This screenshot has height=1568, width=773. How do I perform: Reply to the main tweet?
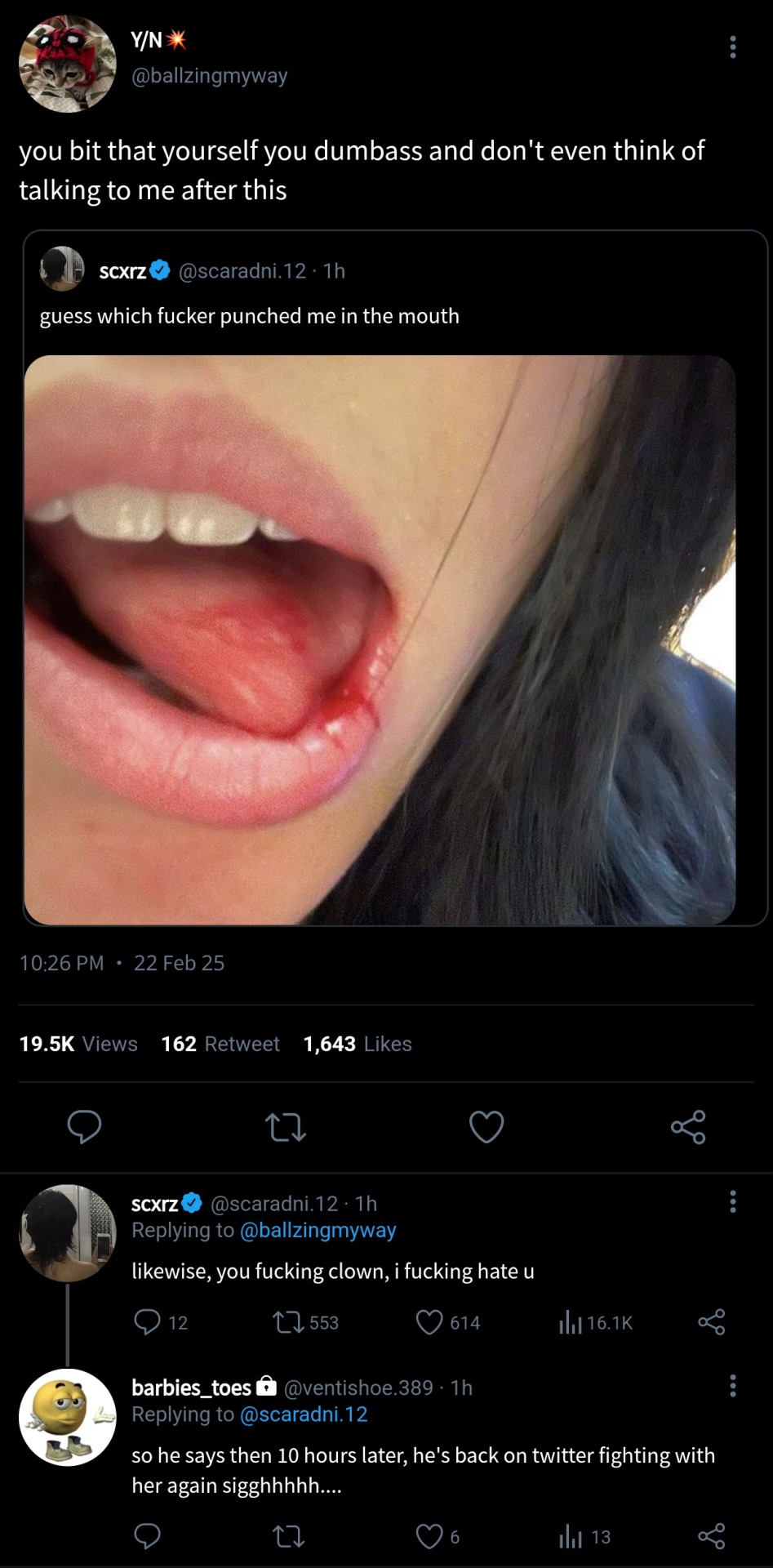point(84,1126)
